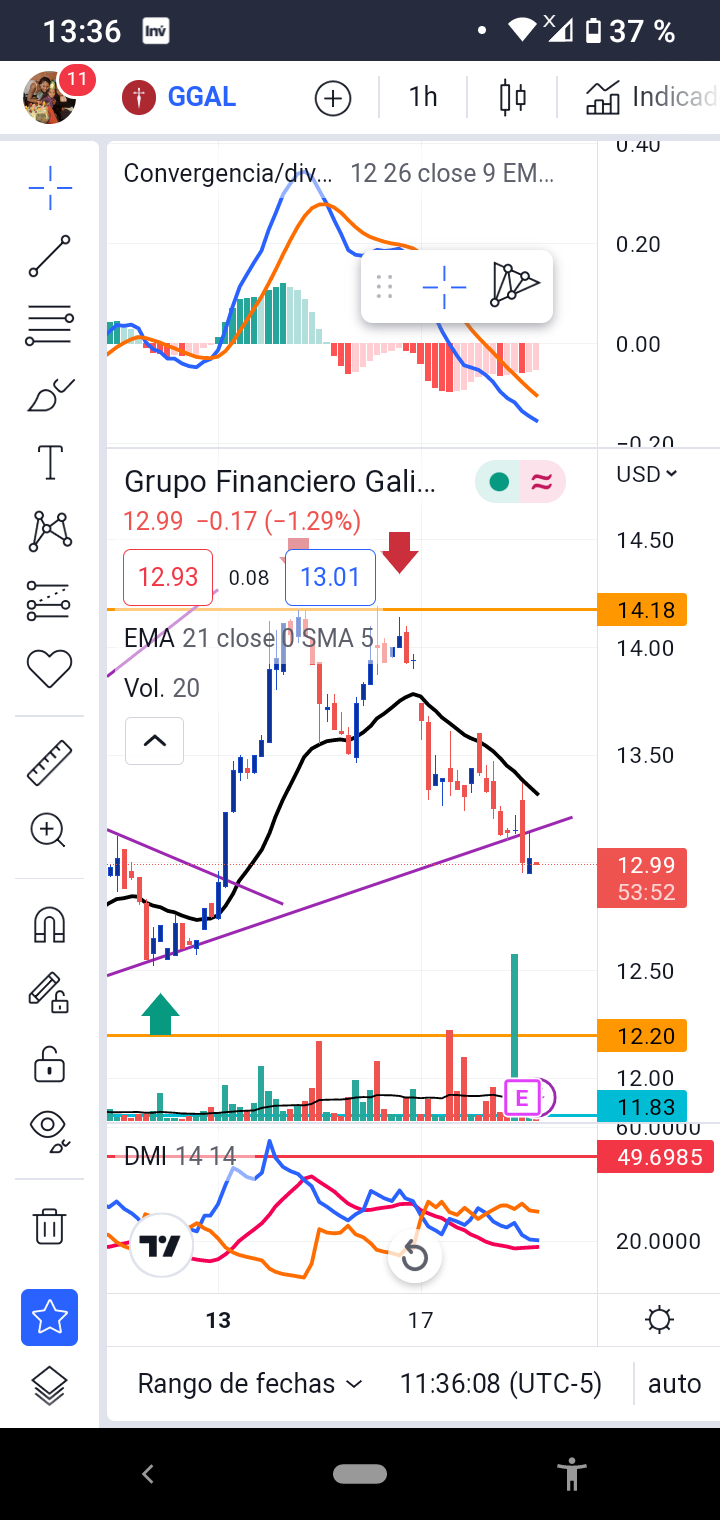Image resolution: width=720 pixels, height=1520 pixels.
Task: Open the brush drawing tool
Action: pos(49,396)
